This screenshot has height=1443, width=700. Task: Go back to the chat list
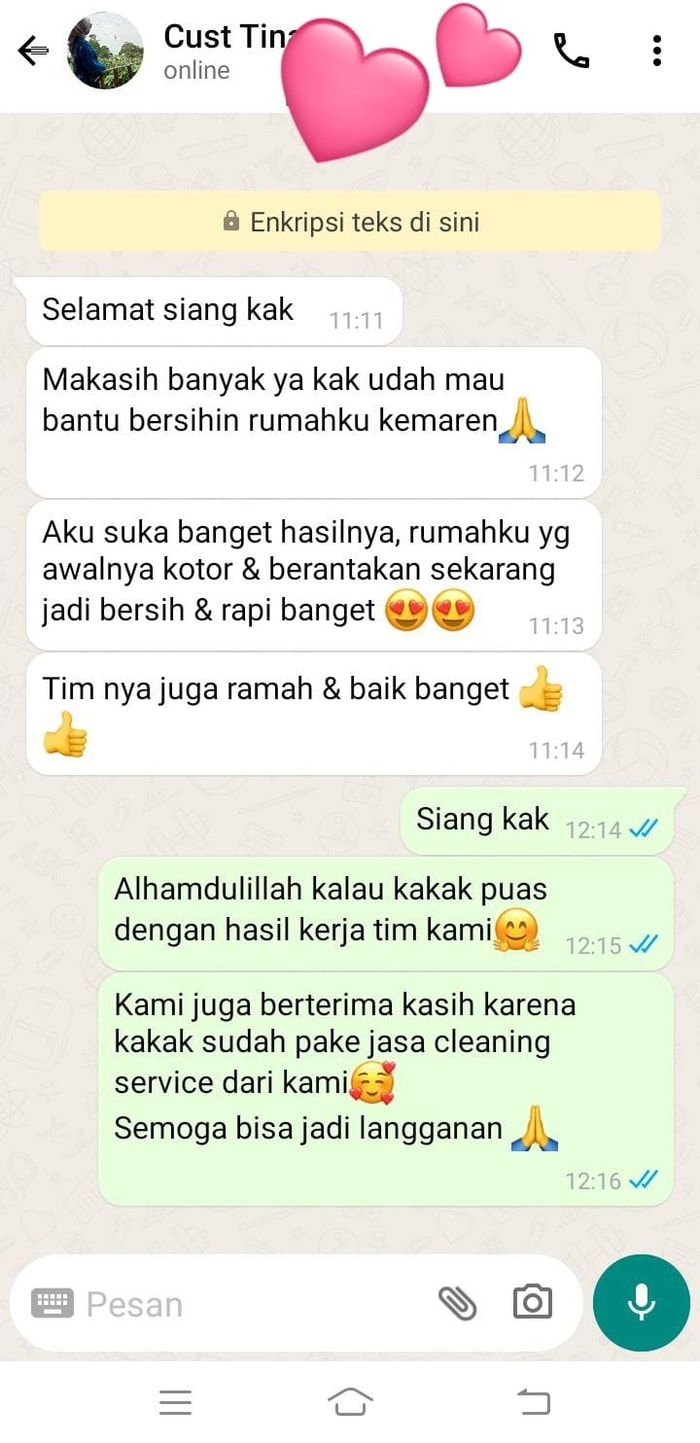click(x=33, y=50)
